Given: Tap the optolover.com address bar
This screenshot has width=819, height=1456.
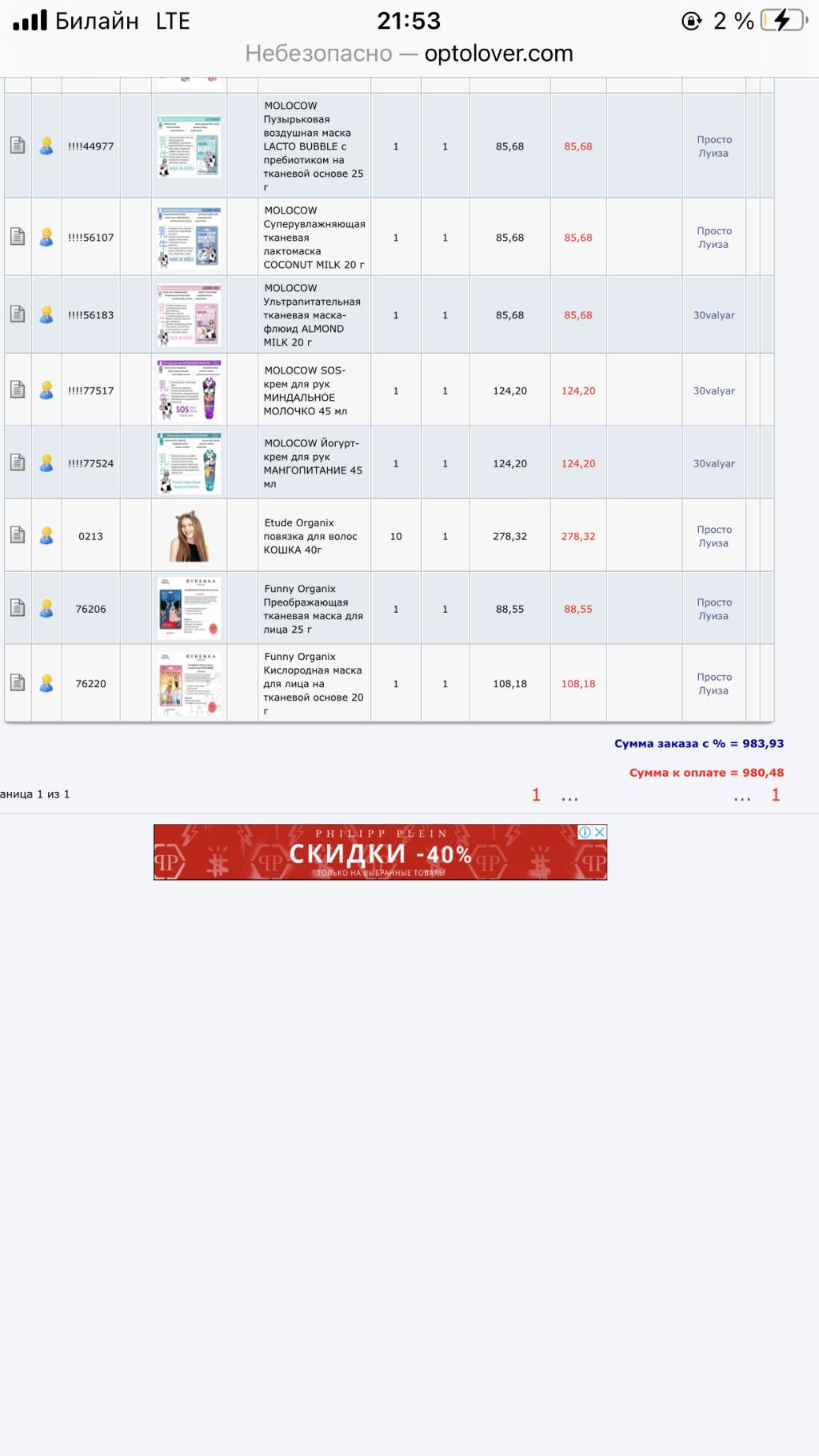Looking at the screenshot, I should 409,54.
